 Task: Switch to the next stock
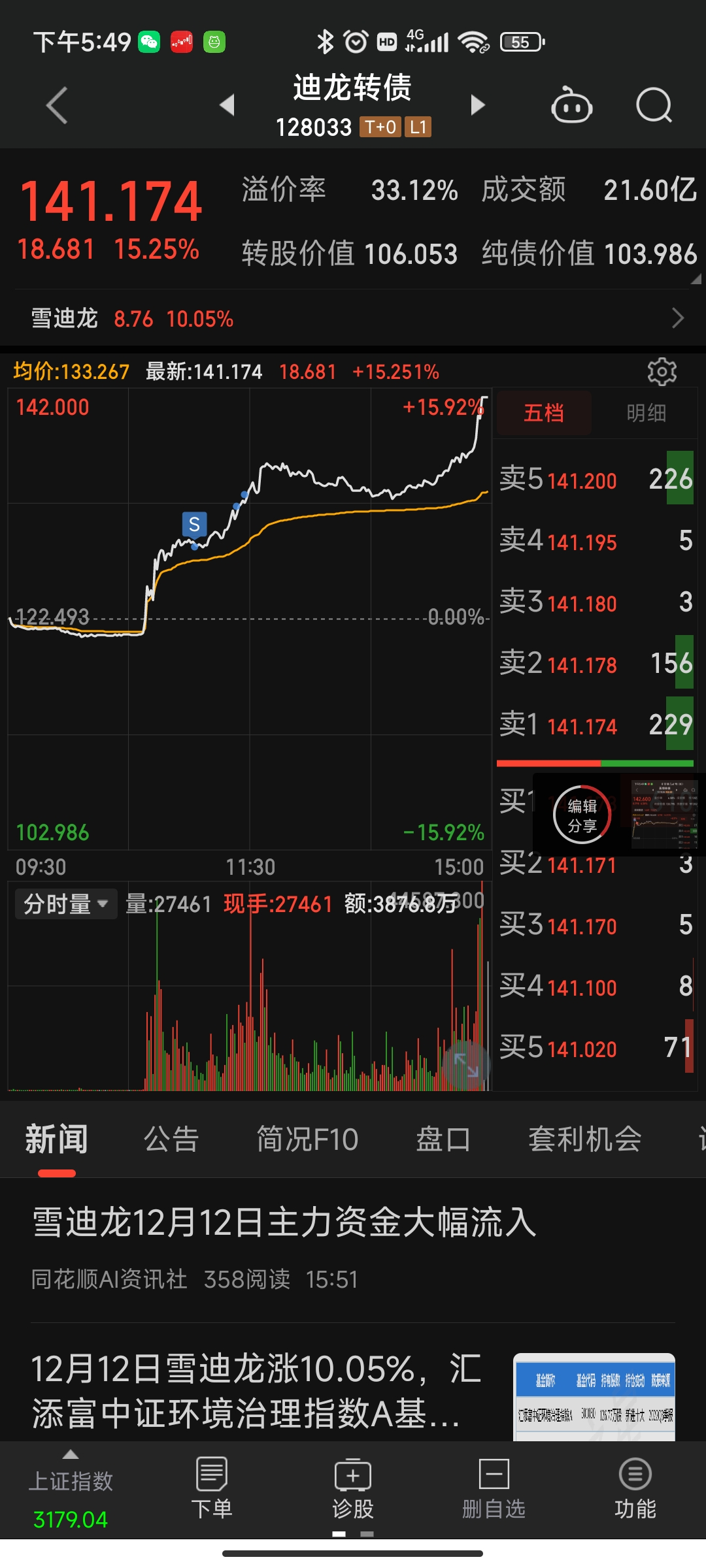(478, 105)
